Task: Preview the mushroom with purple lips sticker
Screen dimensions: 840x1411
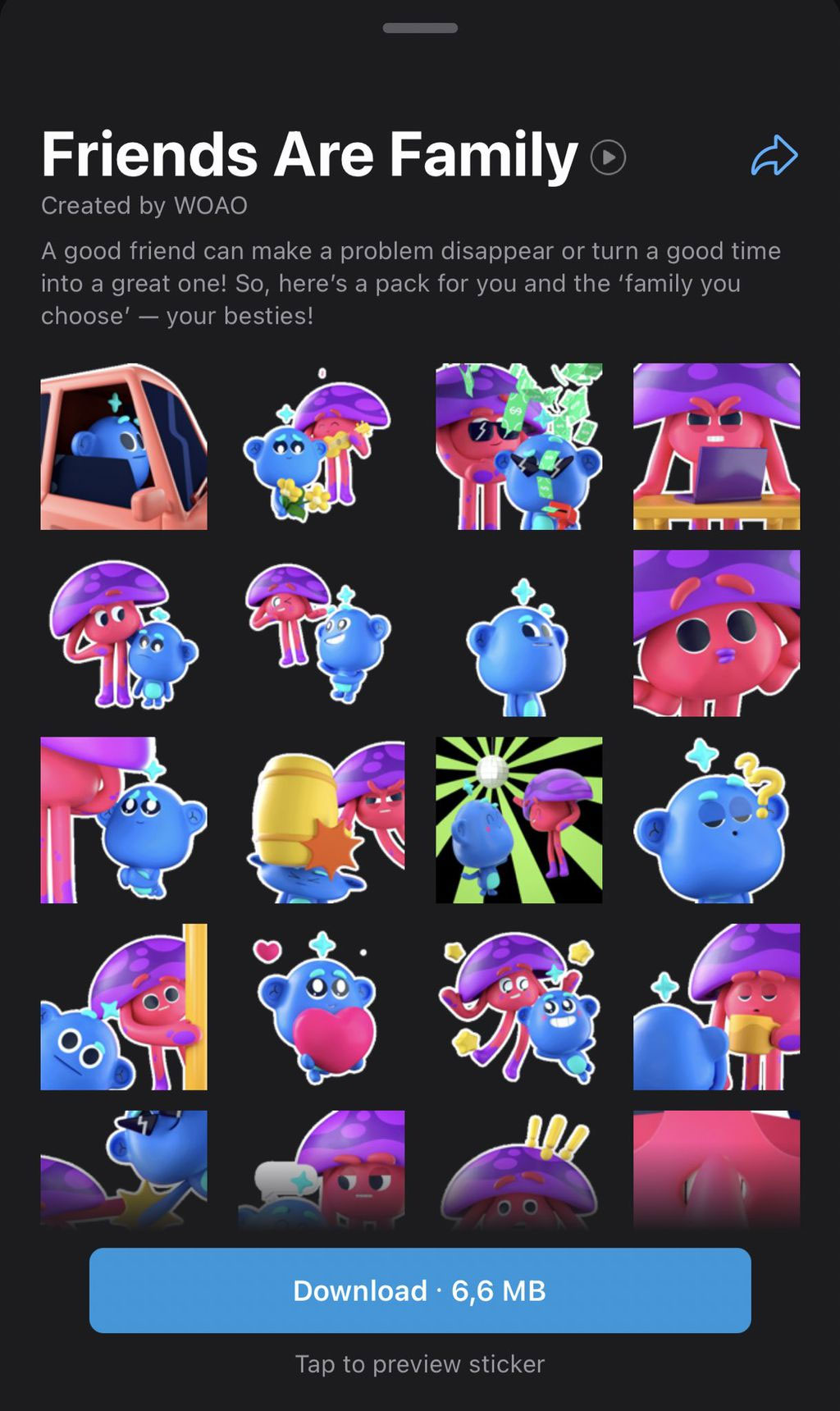Action: pos(716,632)
